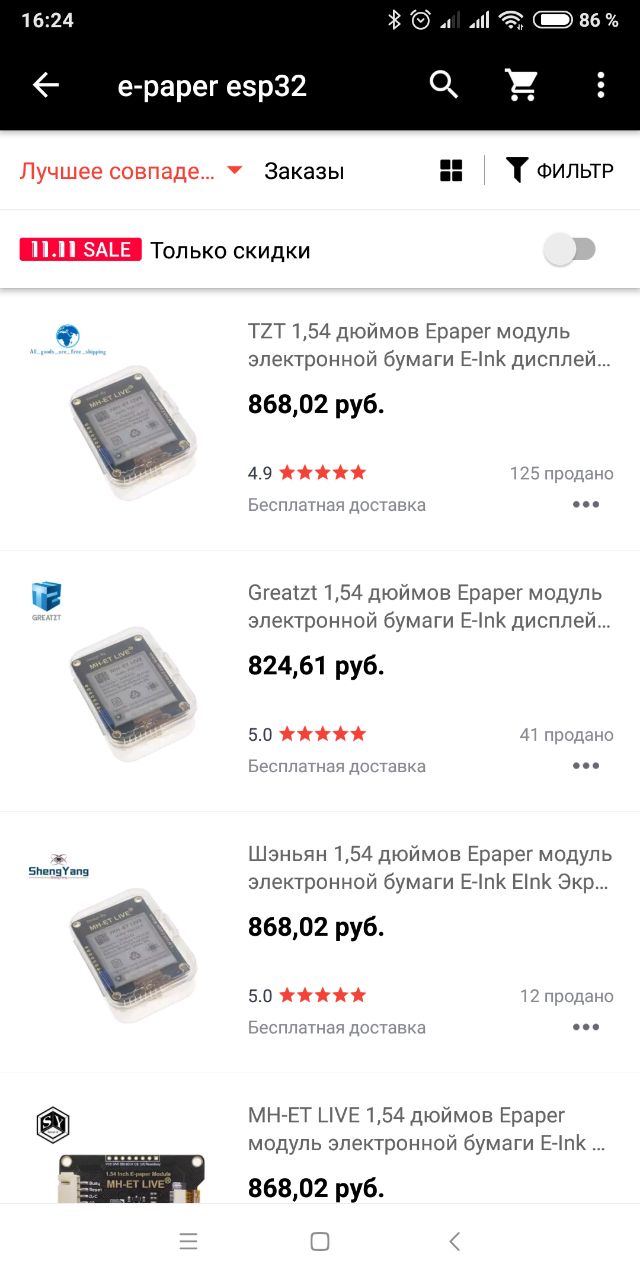The height and width of the screenshot is (1280, 640).
Task: Switch to the grid view layout
Action: pos(451,171)
